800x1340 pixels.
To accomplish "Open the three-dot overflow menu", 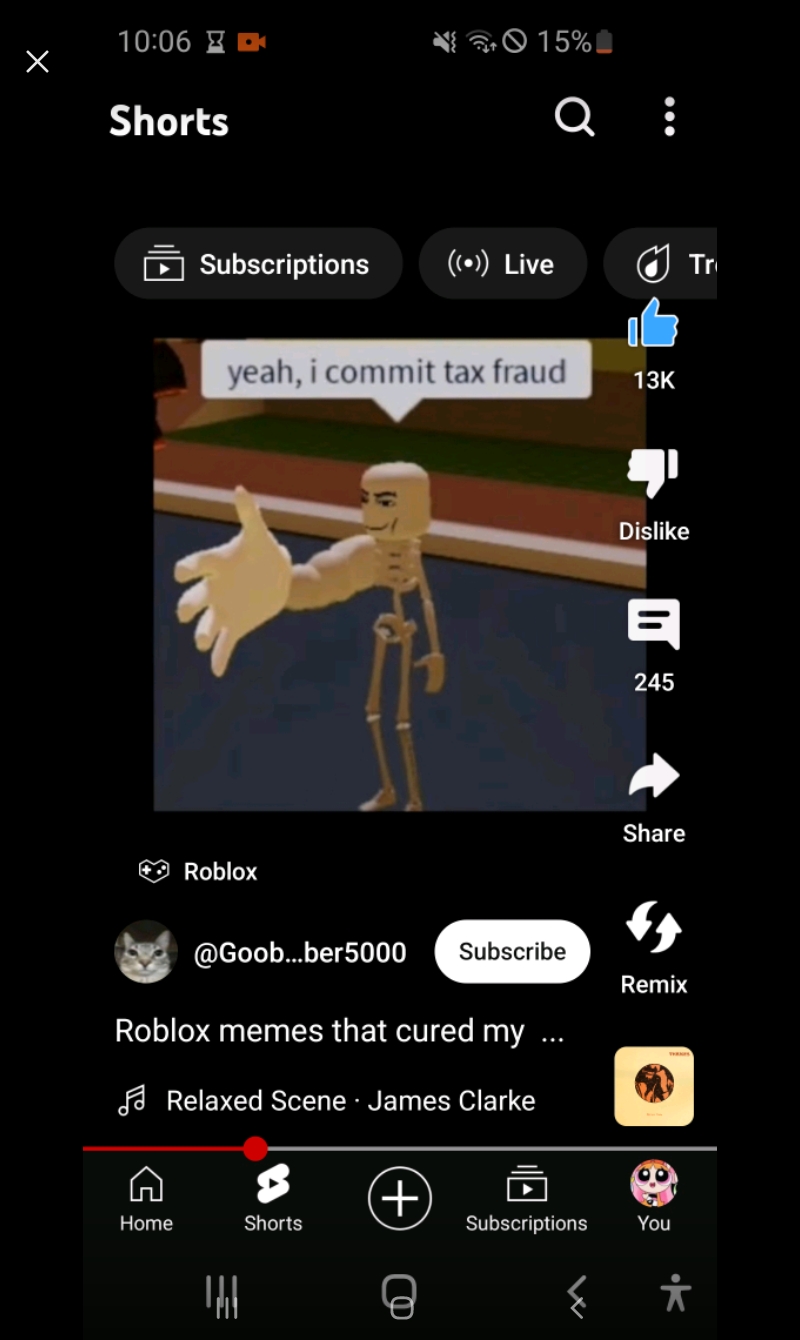I will [x=669, y=118].
